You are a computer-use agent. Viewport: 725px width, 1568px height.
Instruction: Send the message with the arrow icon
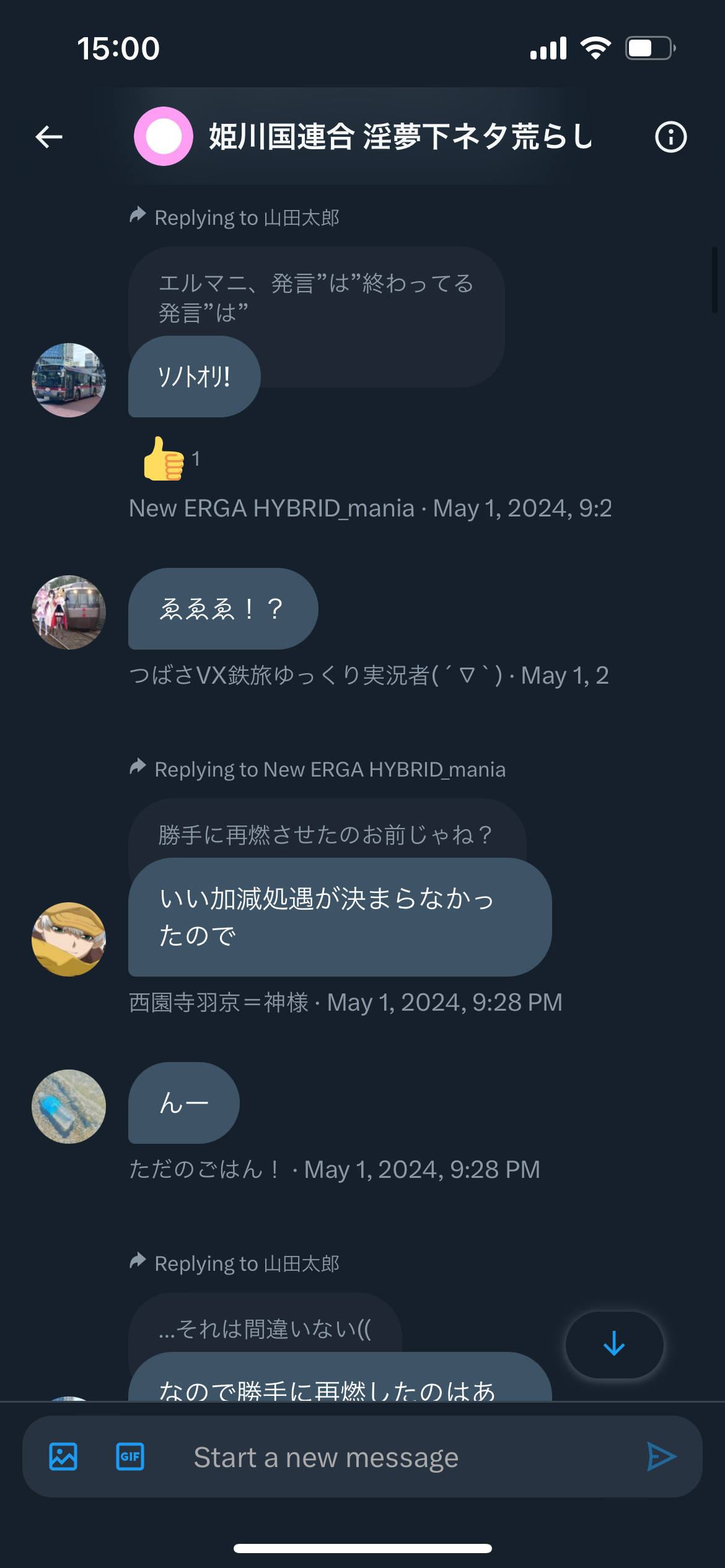661,1457
